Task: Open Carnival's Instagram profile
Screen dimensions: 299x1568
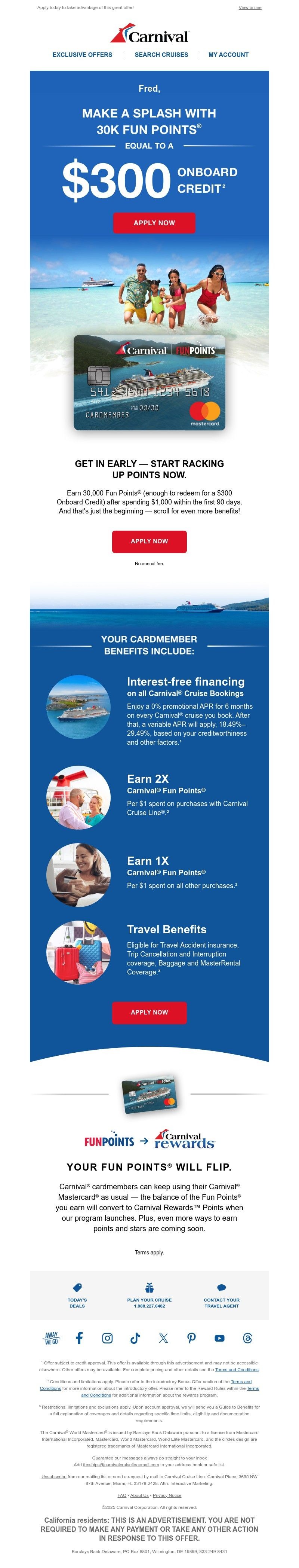Action: point(108,1338)
